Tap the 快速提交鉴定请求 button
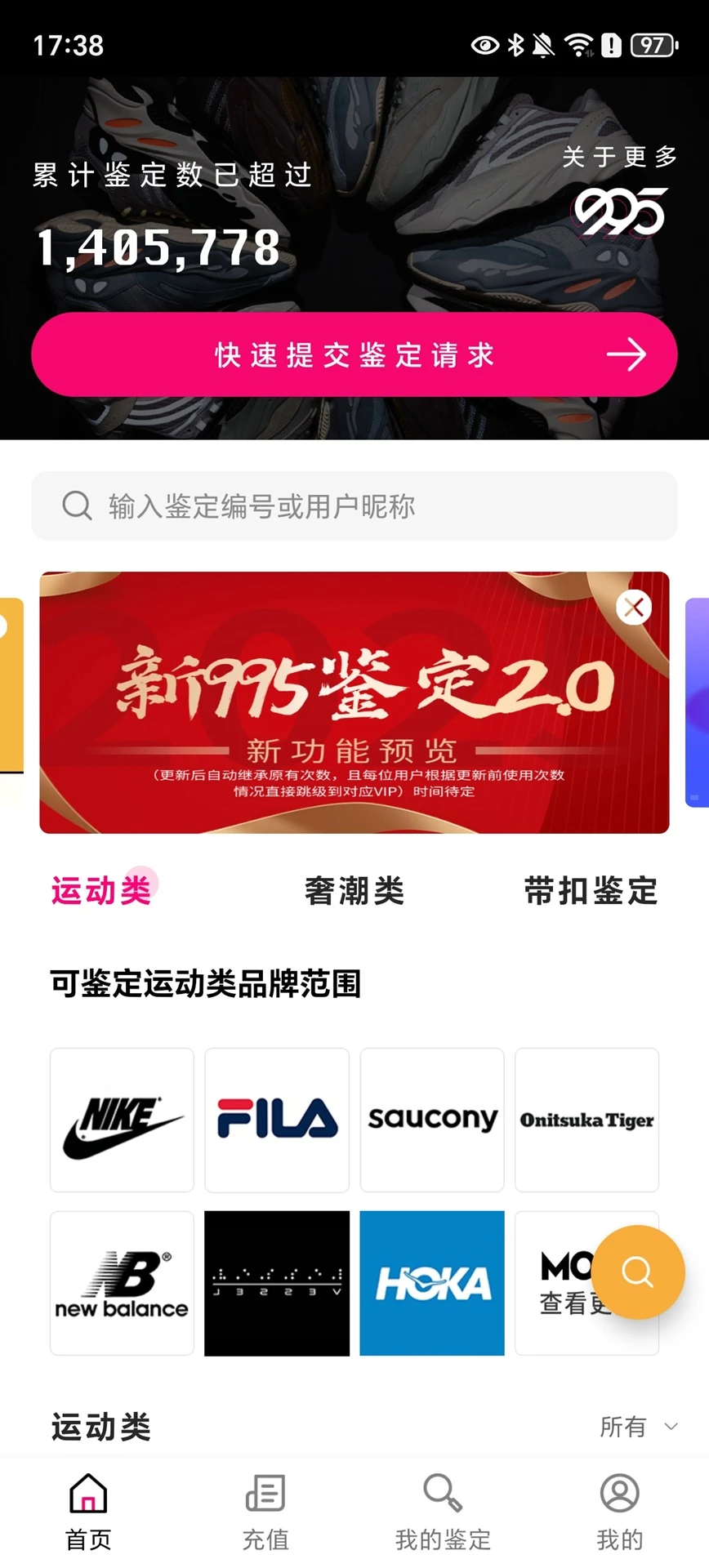Image resolution: width=709 pixels, height=1568 pixels. 354,354
